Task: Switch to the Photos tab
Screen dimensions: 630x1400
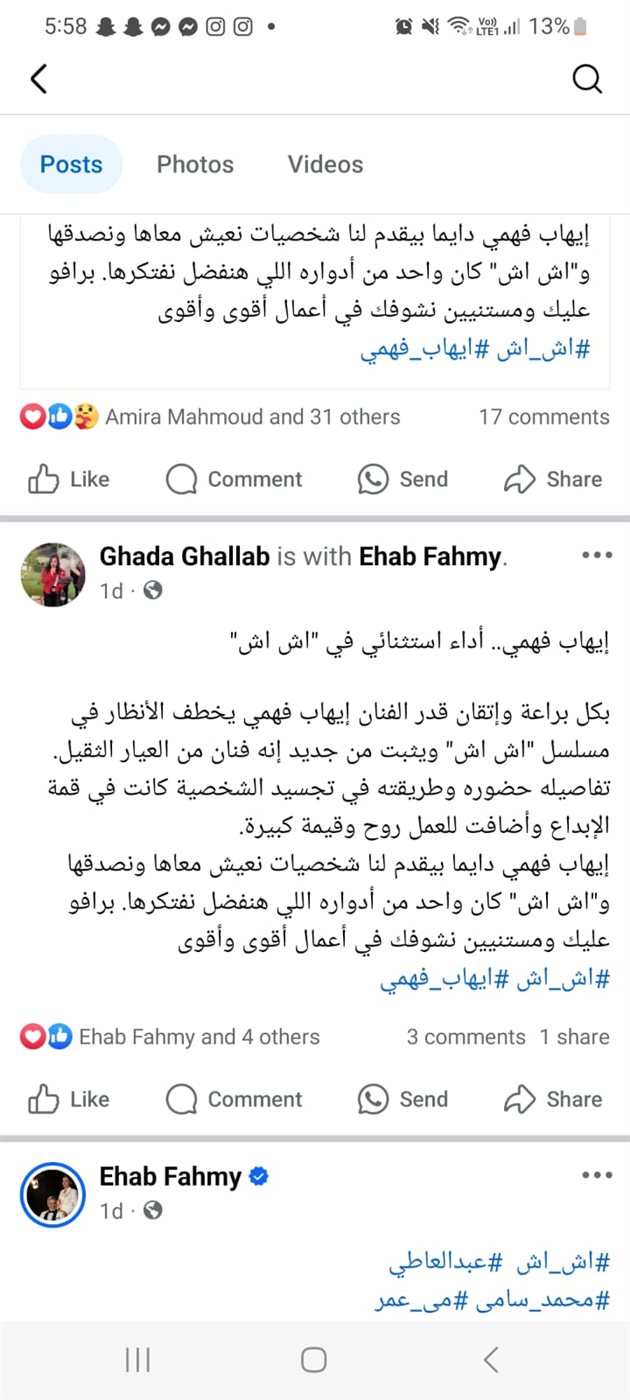Action: click(x=195, y=164)
